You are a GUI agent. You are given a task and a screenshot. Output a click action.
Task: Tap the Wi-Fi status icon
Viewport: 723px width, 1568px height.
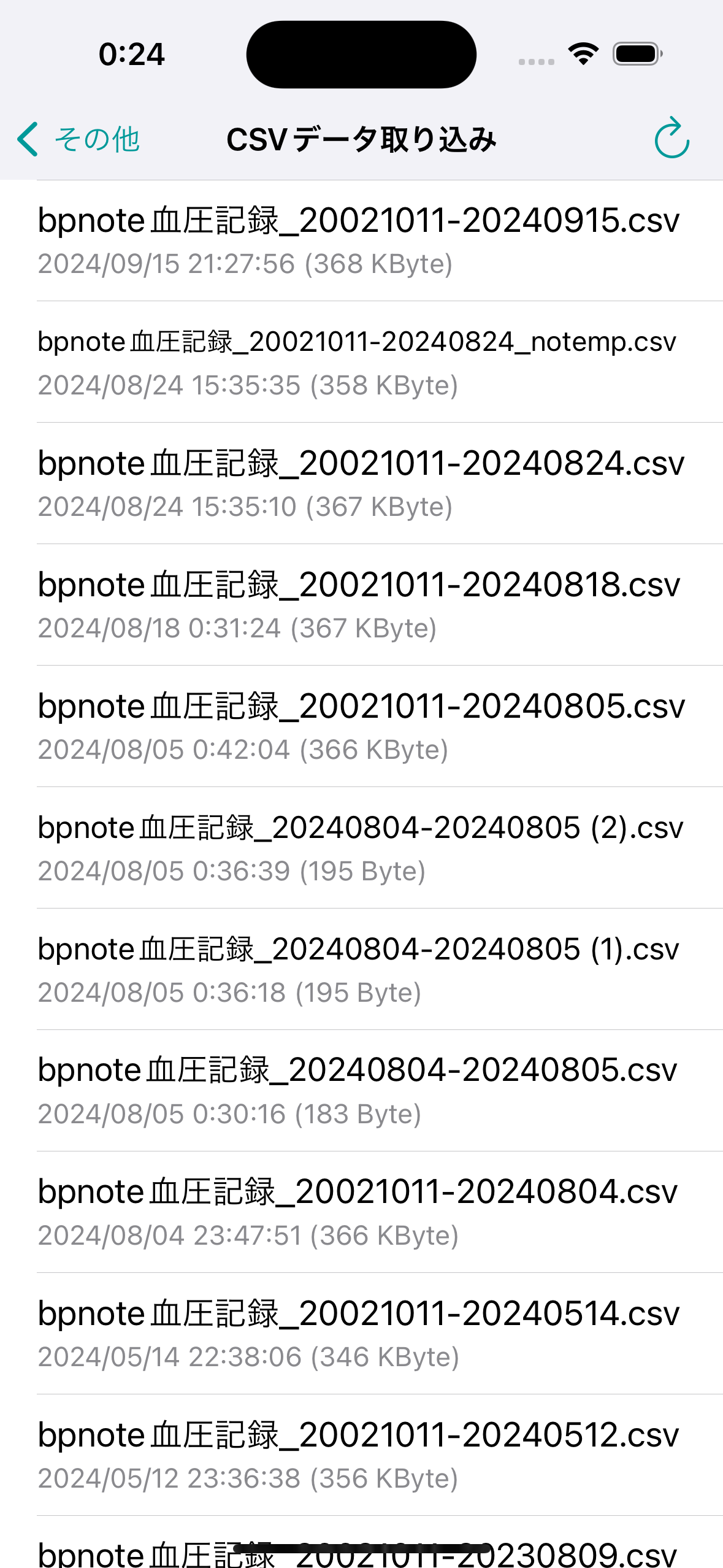(581, 54)
